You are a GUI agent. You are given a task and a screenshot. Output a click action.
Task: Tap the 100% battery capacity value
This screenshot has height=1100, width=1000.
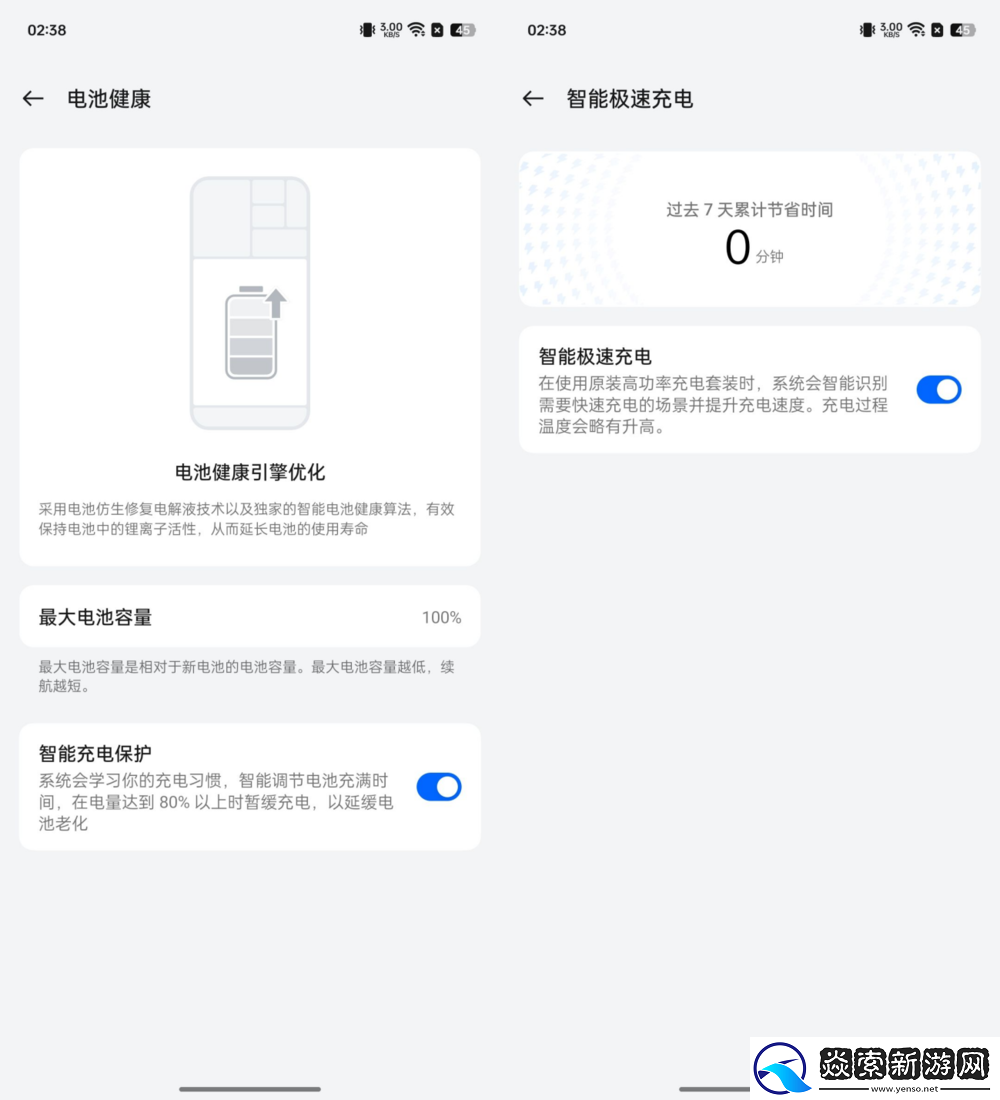[x=441, y=617]
